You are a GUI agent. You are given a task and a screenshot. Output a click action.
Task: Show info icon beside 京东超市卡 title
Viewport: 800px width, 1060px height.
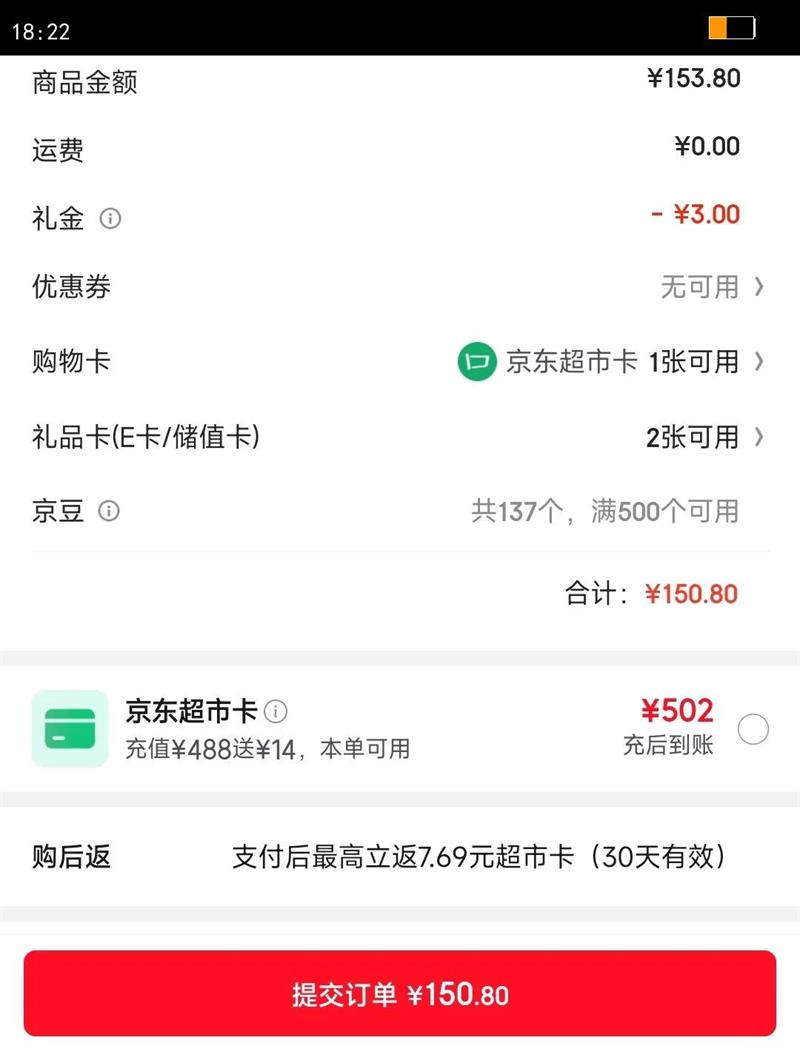pos(275,711)
